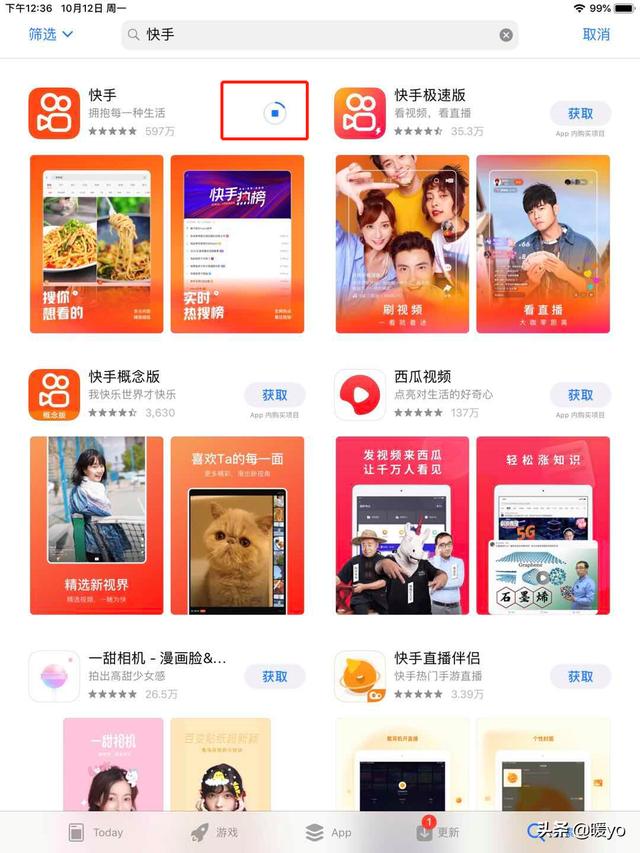The image size is (640, 853).
Task: Cancel the search with 取消
Action: pos(596,35)
